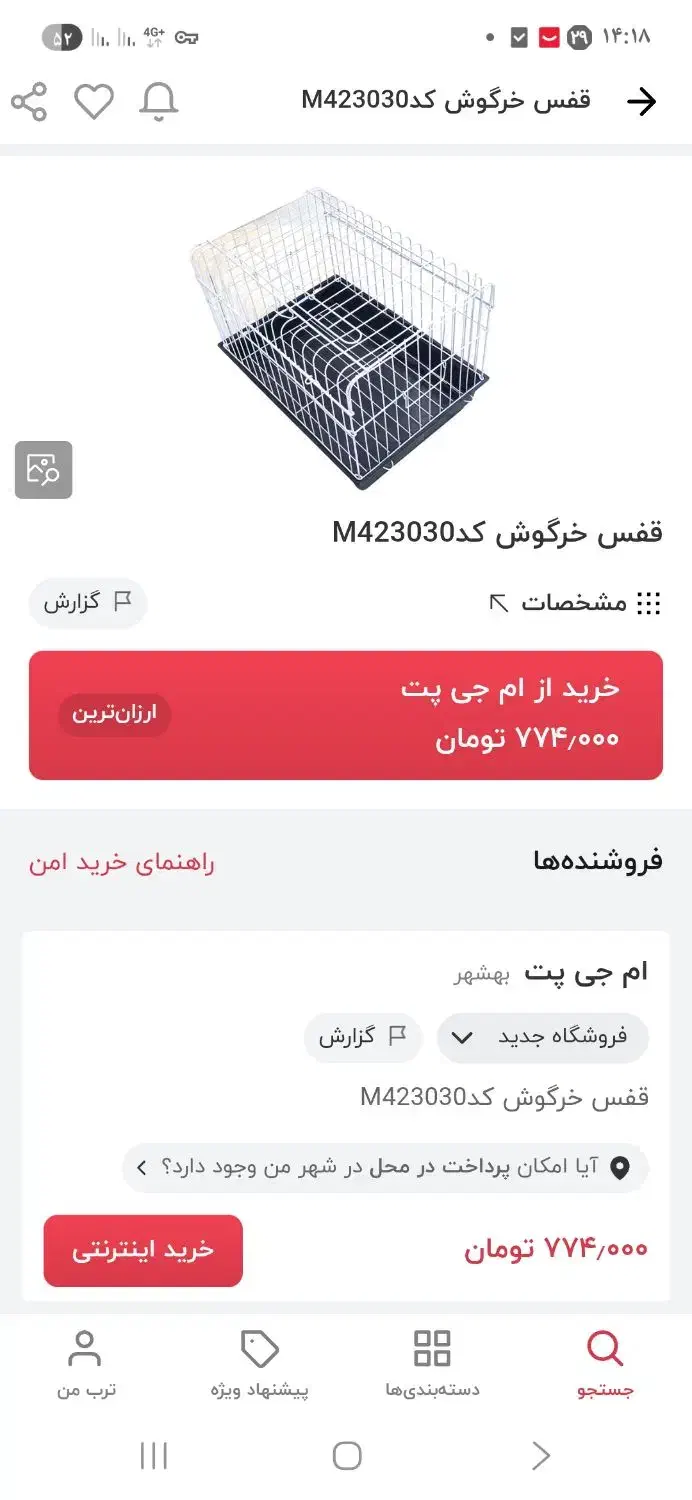Switch to the جستجو tab
Viewport: 692px width, 1500px height.
605,1363
